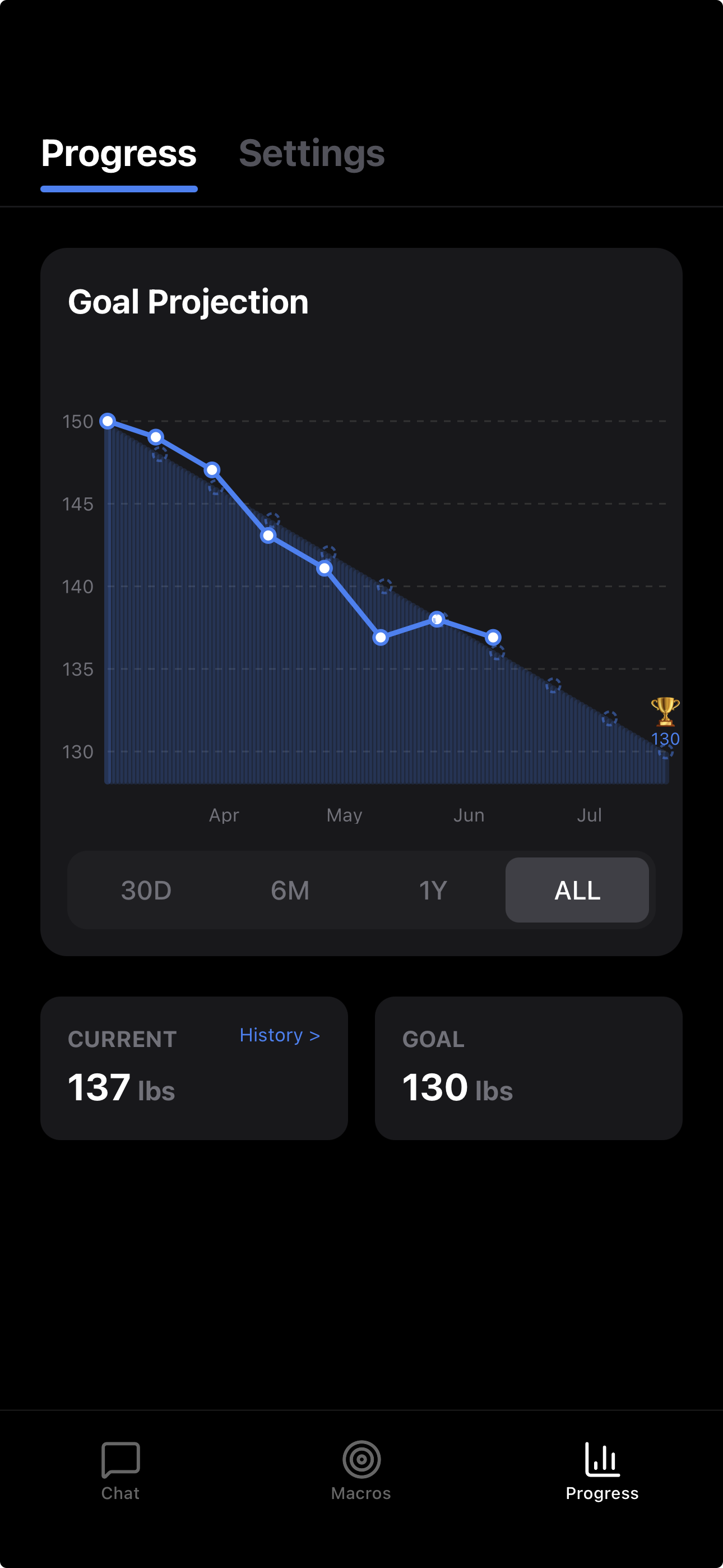Switch to the 6M range option
723x1568 pixels.
point(290,890)
